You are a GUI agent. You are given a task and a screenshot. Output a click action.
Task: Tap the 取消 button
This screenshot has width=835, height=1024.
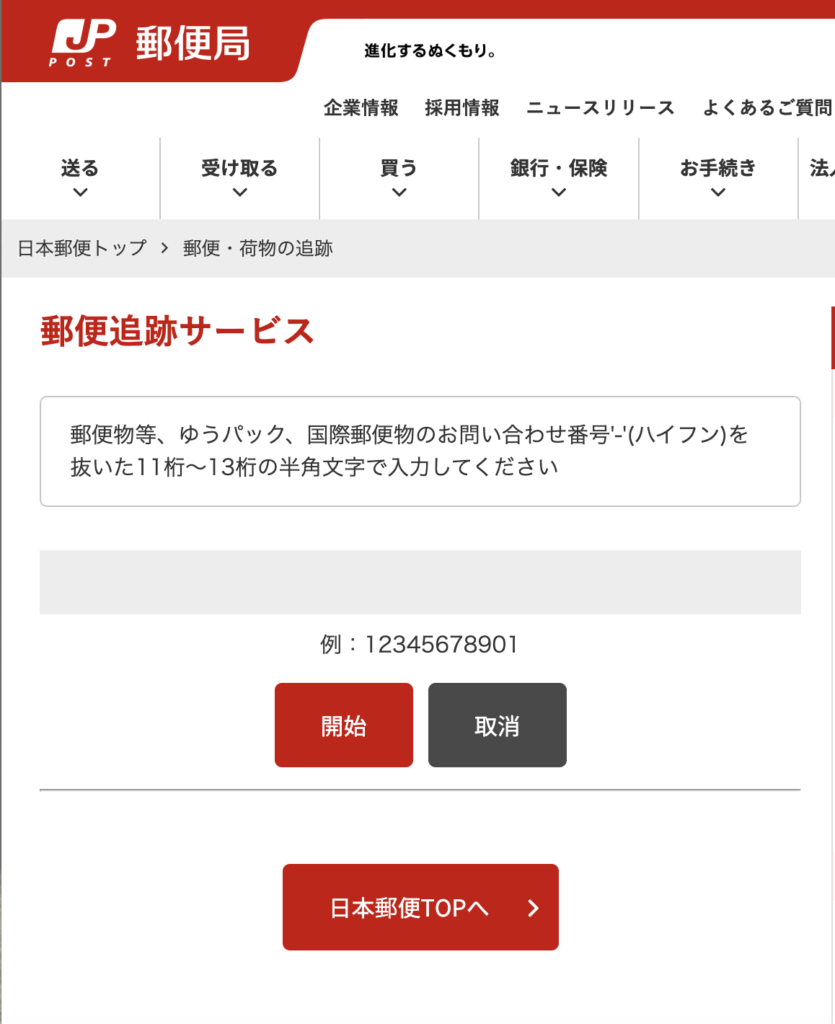pos(497,725)
